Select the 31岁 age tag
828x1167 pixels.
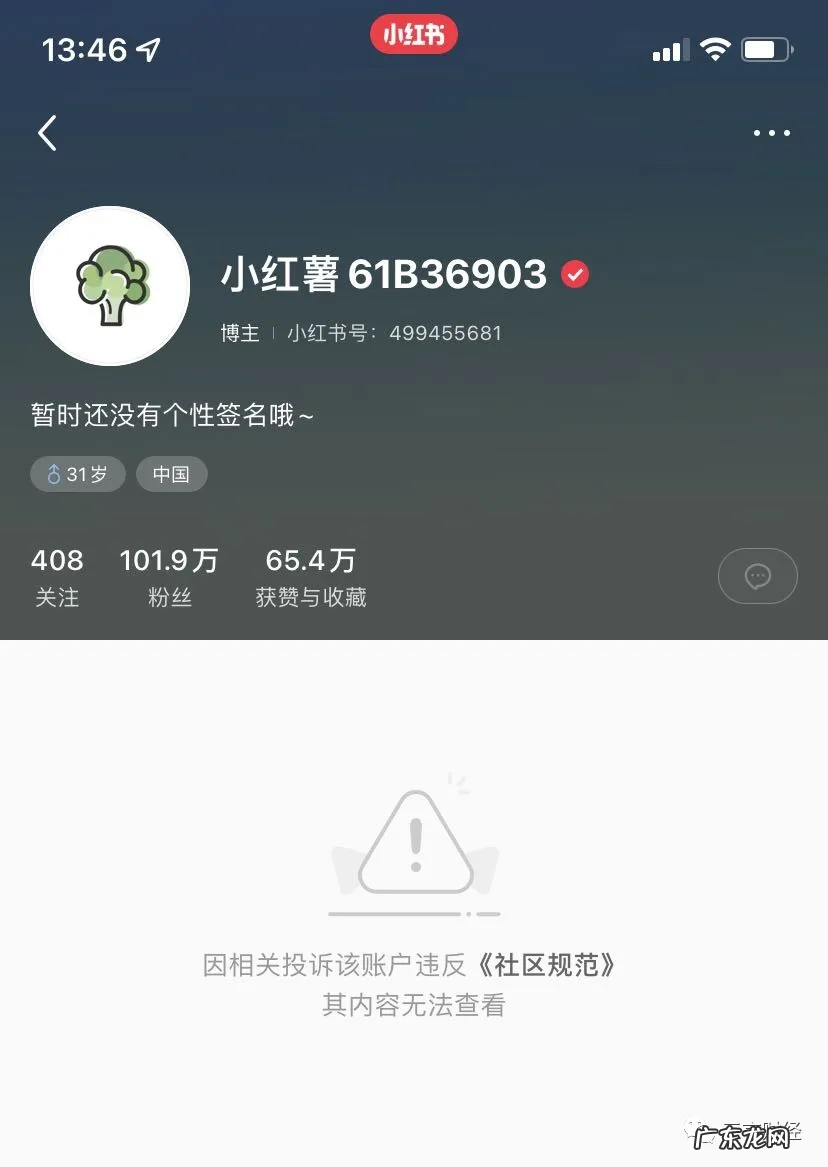pos(77,474)
